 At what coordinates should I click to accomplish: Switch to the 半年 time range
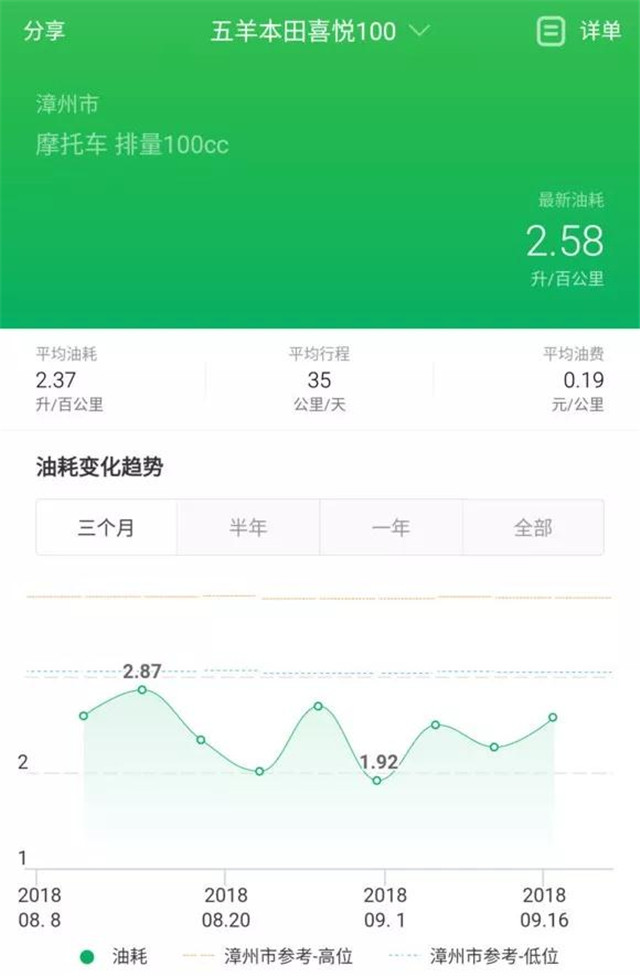pyautogui.click(x=248, y=528)
